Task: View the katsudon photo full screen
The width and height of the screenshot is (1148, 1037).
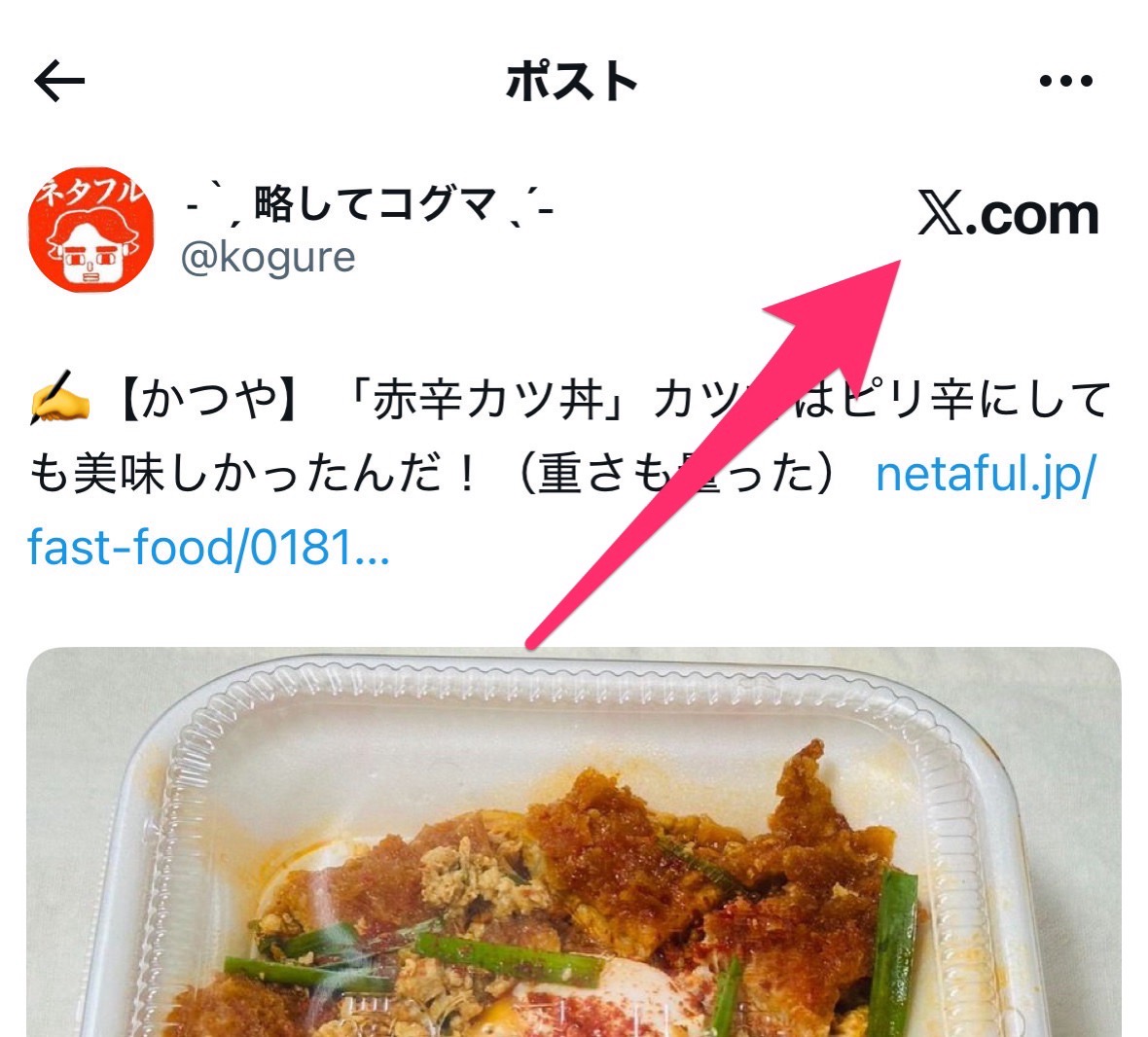Action: [574, 846]
